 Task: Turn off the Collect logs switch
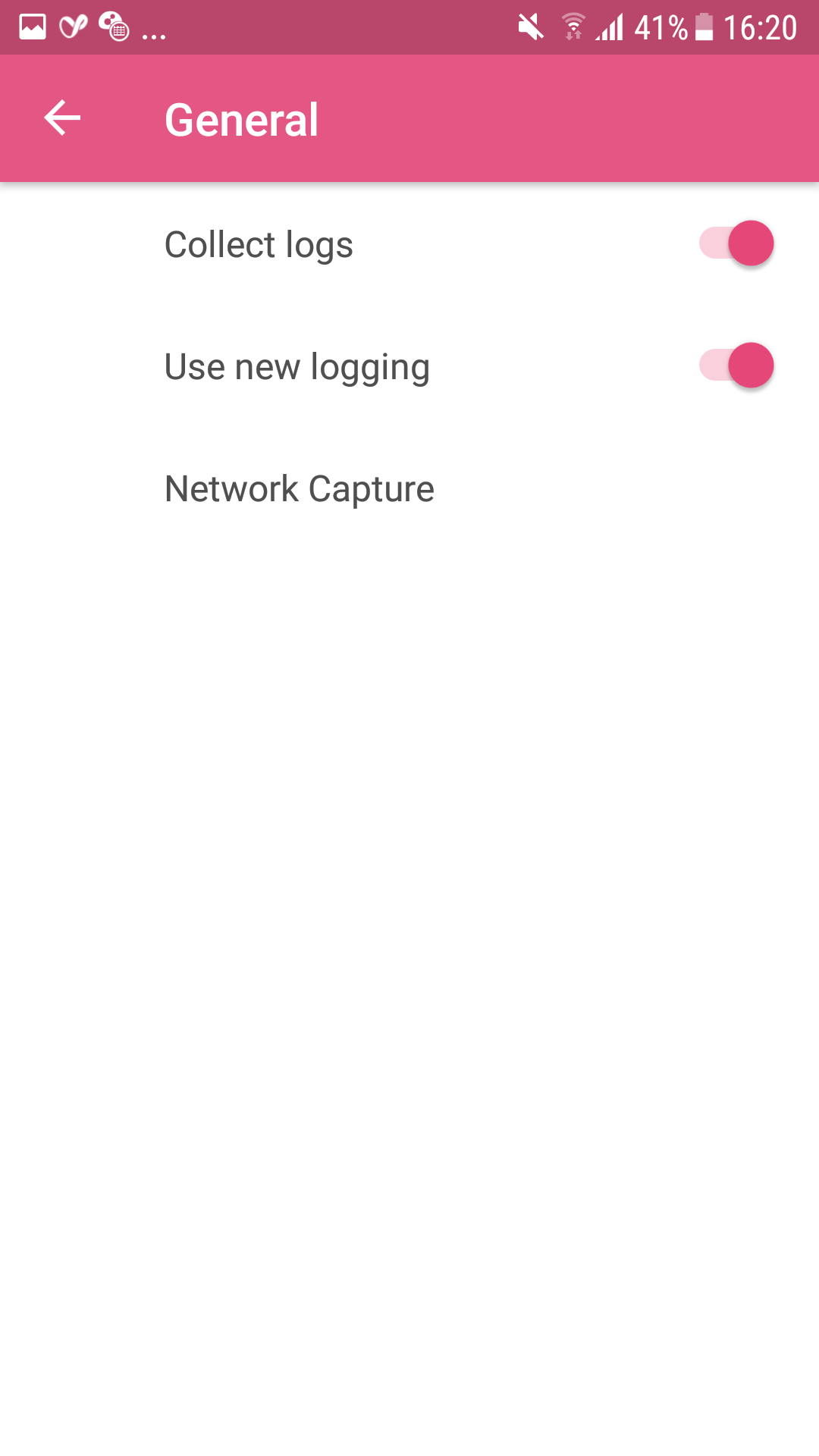[x=736, y=243]
